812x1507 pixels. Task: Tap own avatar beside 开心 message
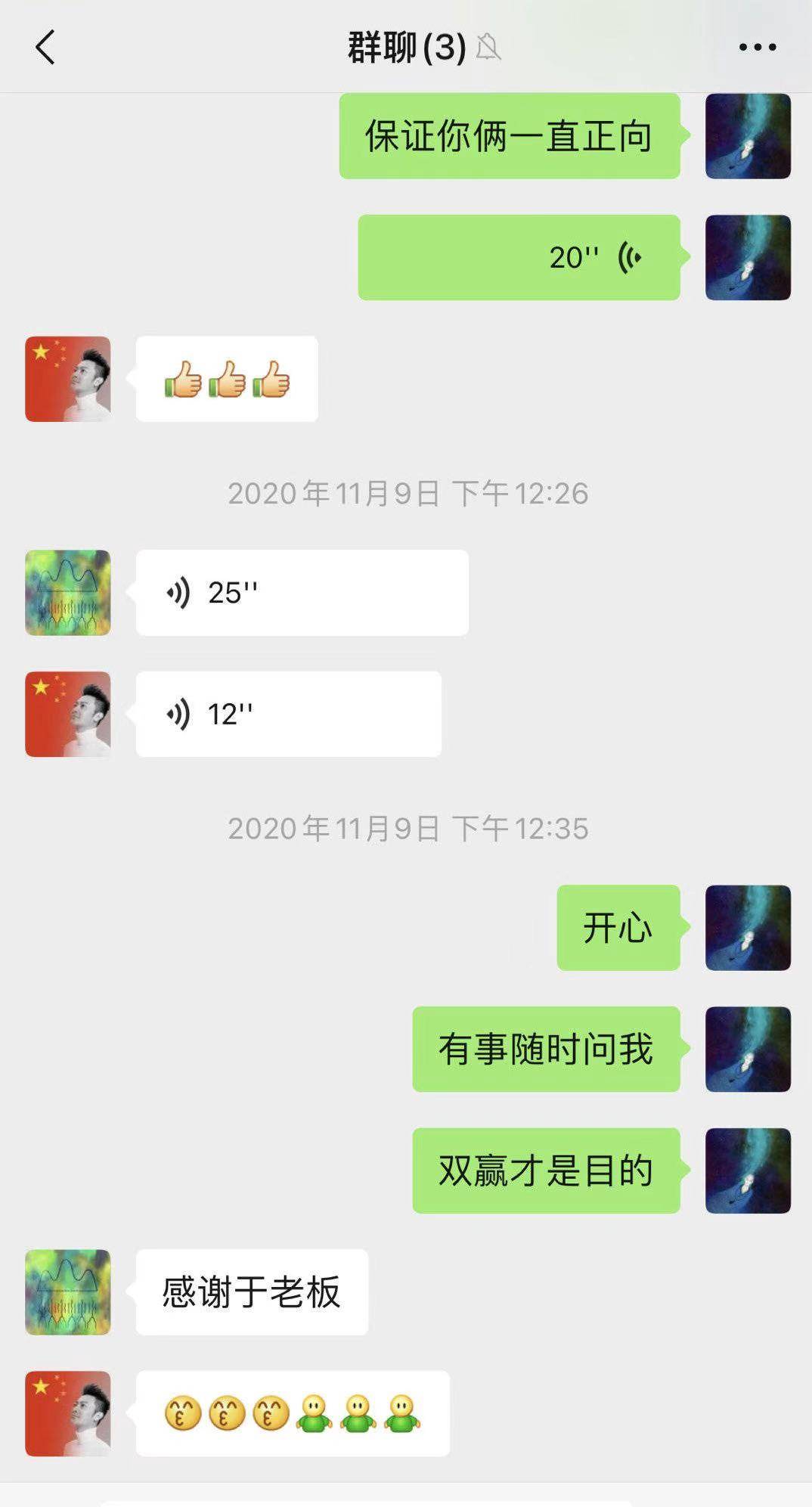pos(748,928)
